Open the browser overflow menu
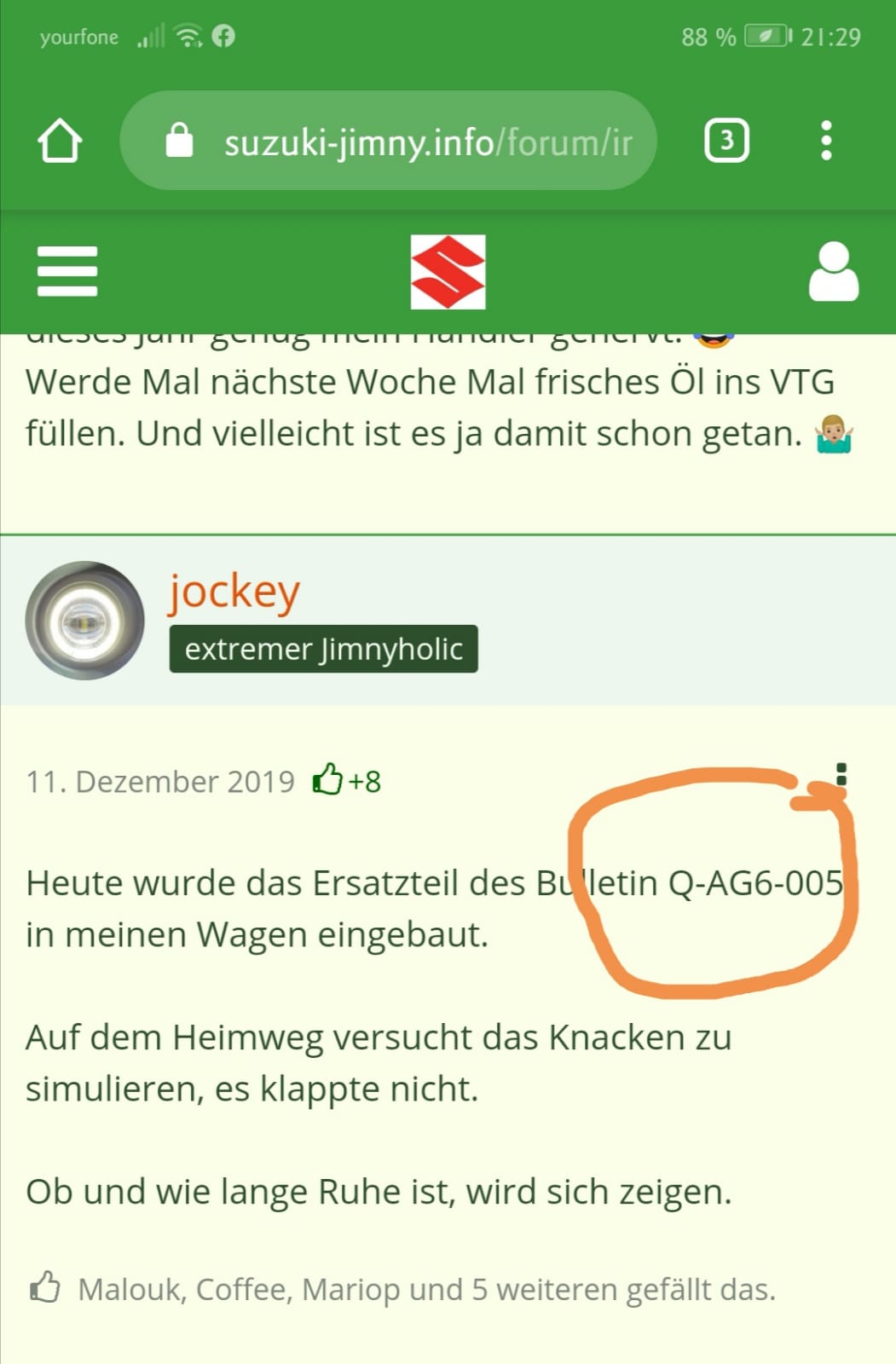The image size is (896, 1364). pos(825,141)
